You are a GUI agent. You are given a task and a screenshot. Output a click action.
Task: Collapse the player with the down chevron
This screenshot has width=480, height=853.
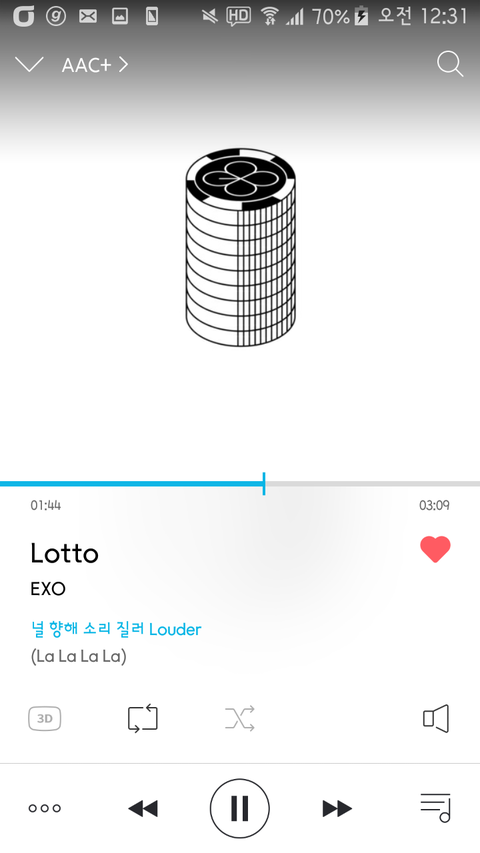pos(29,65)
